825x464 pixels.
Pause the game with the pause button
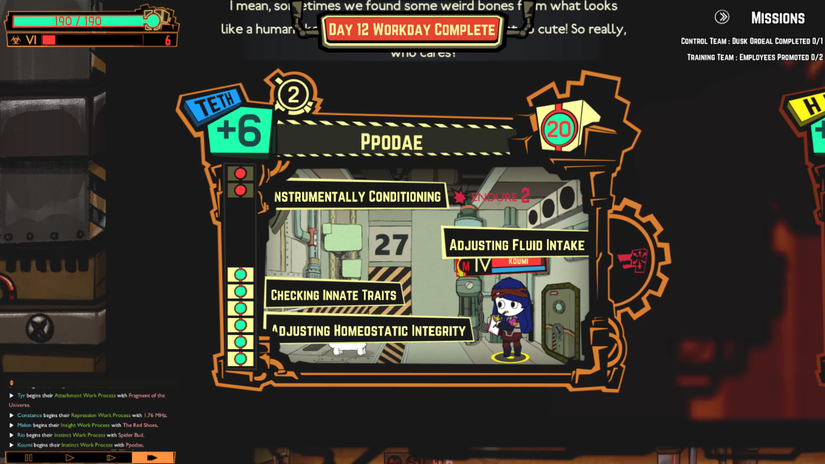(x=28, y=458)
